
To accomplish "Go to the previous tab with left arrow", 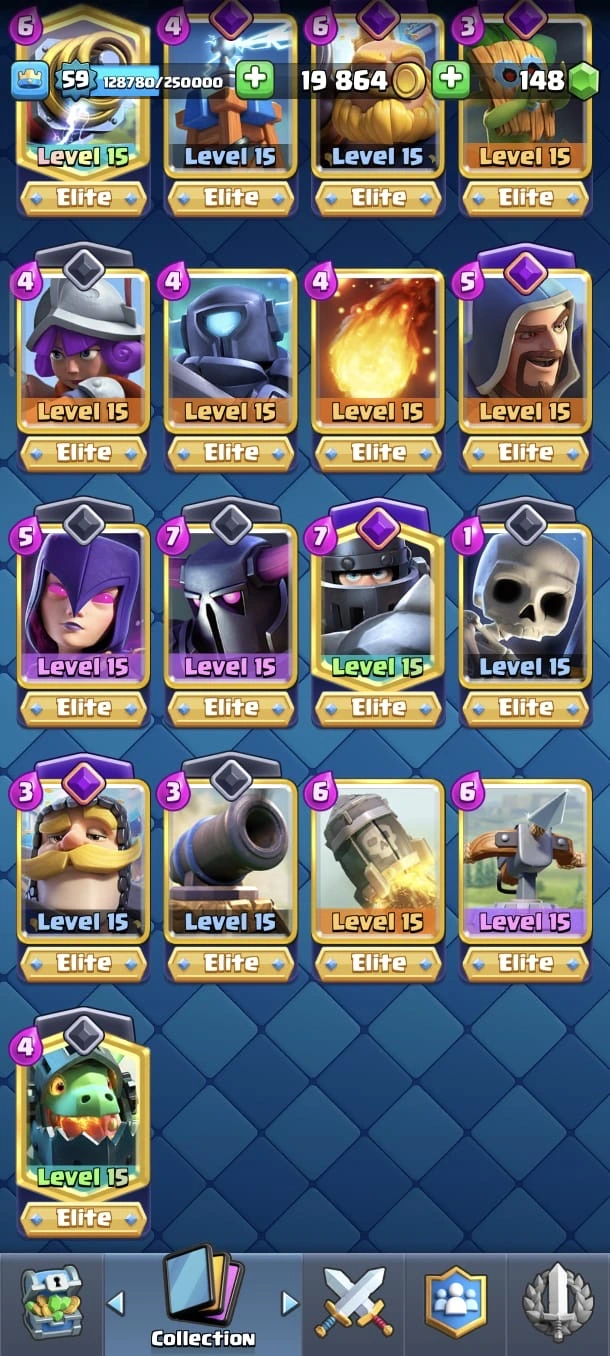I will tap(116, 1302).
